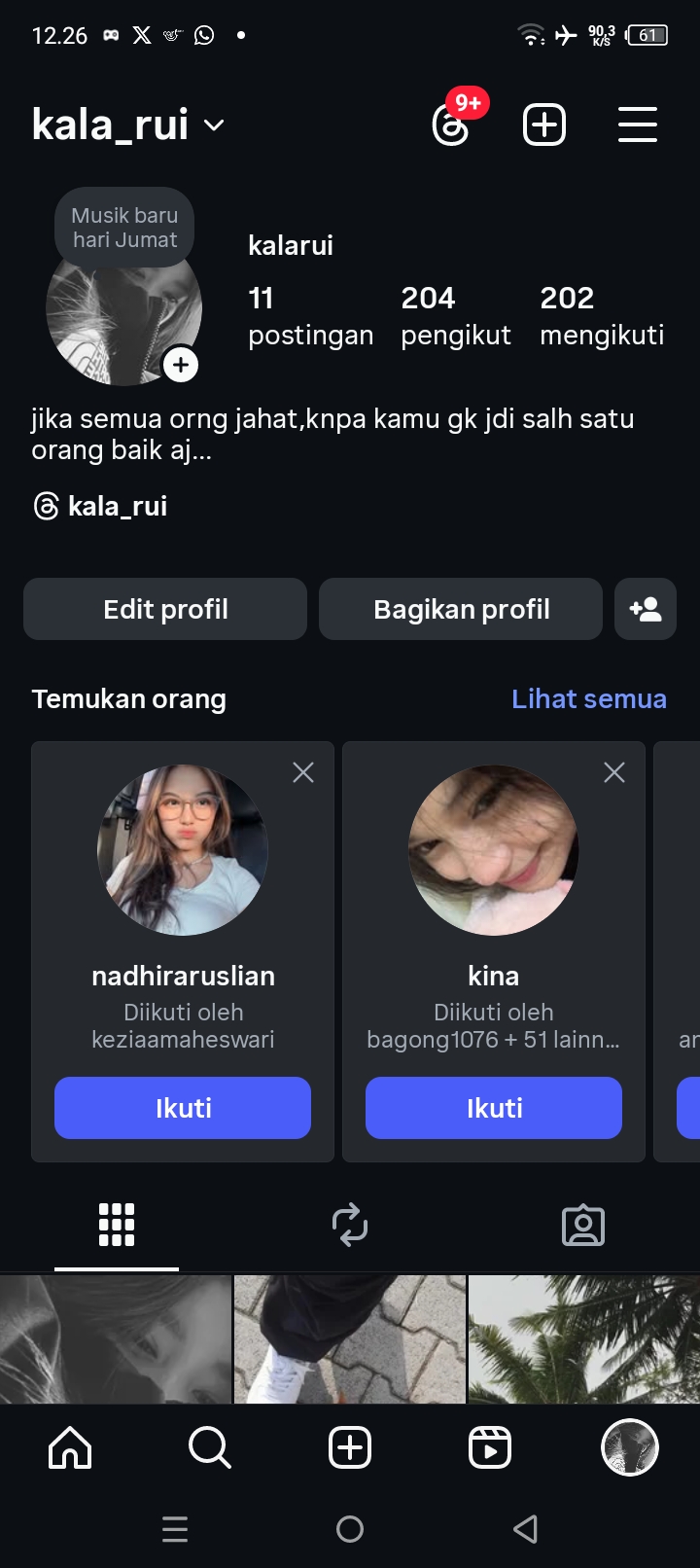Create a new post from top bar
Viewport: 700px width, 1568px height.
(x=544, y=125)
